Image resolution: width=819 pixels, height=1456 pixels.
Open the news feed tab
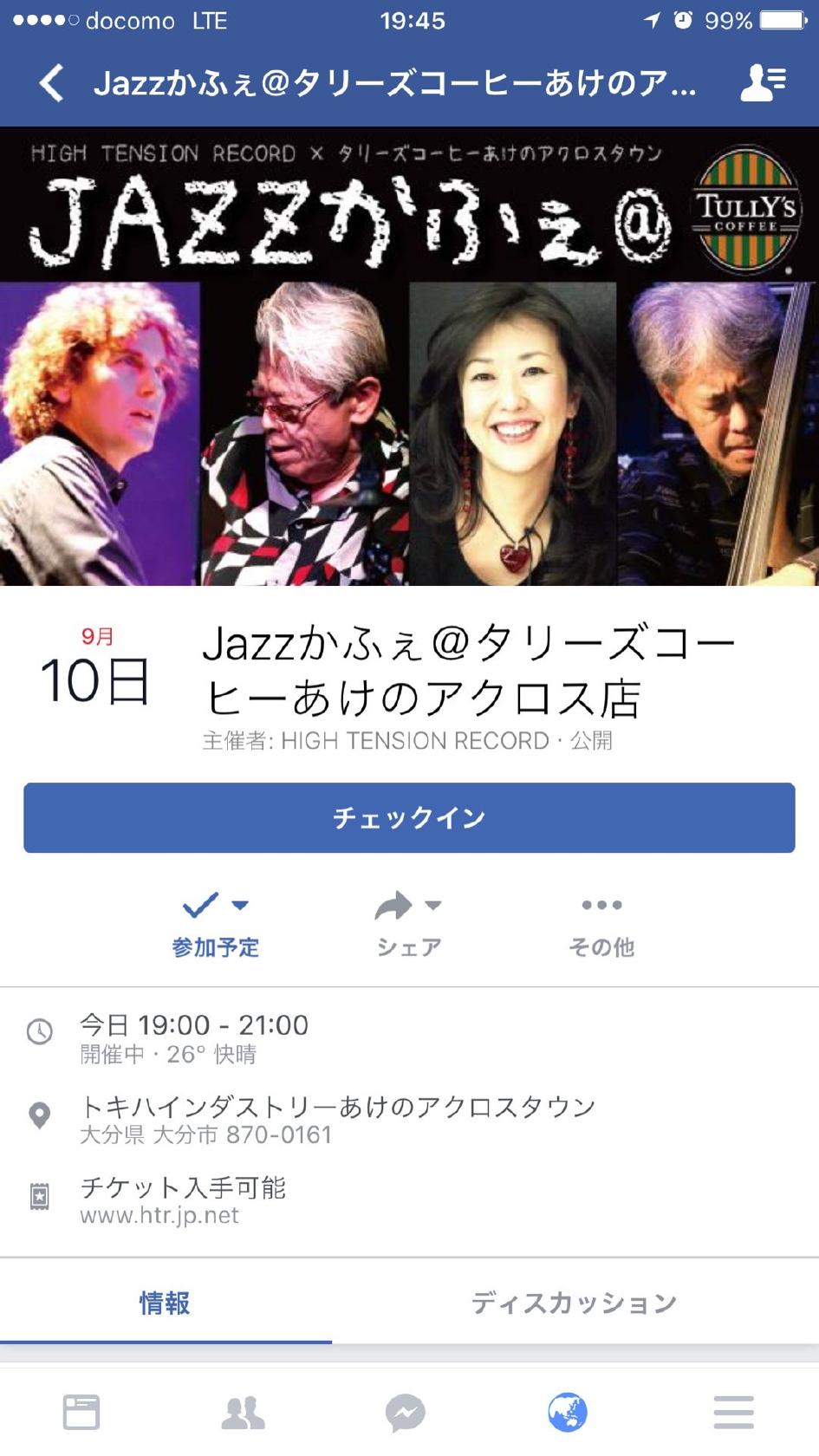point(81,1412)
